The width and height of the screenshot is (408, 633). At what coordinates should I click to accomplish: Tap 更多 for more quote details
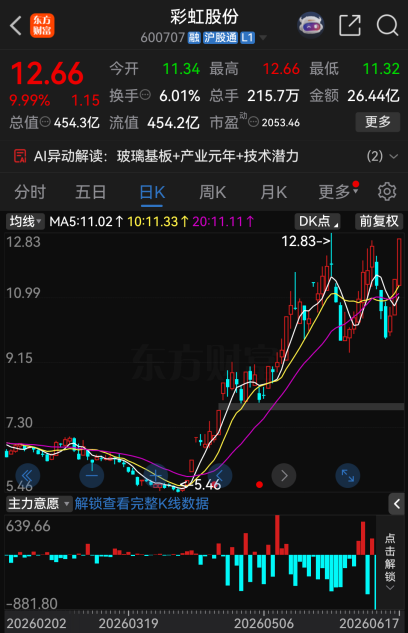click(x=377, y=122)
